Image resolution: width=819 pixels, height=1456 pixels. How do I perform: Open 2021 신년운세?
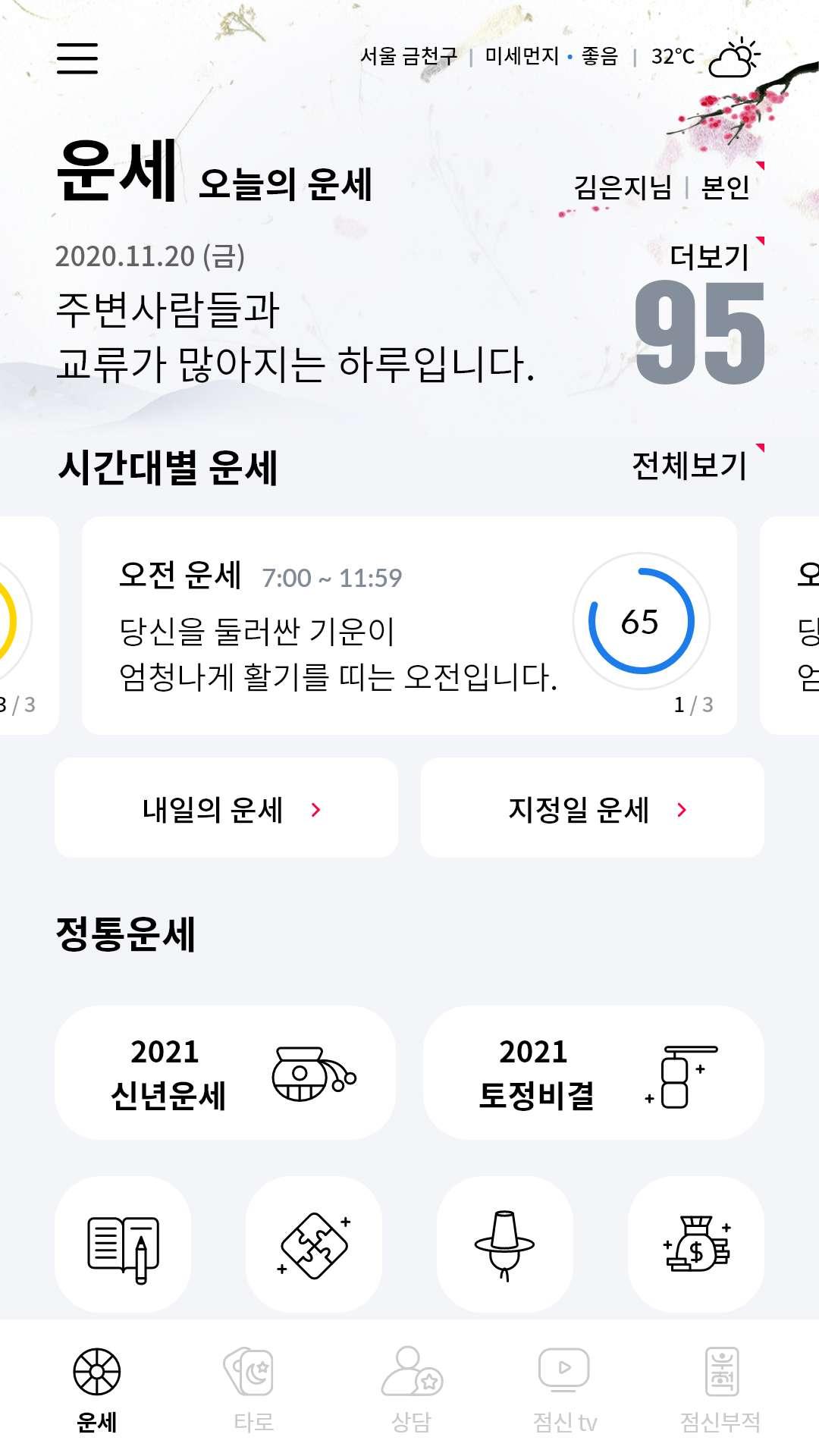coord(225,1072)
